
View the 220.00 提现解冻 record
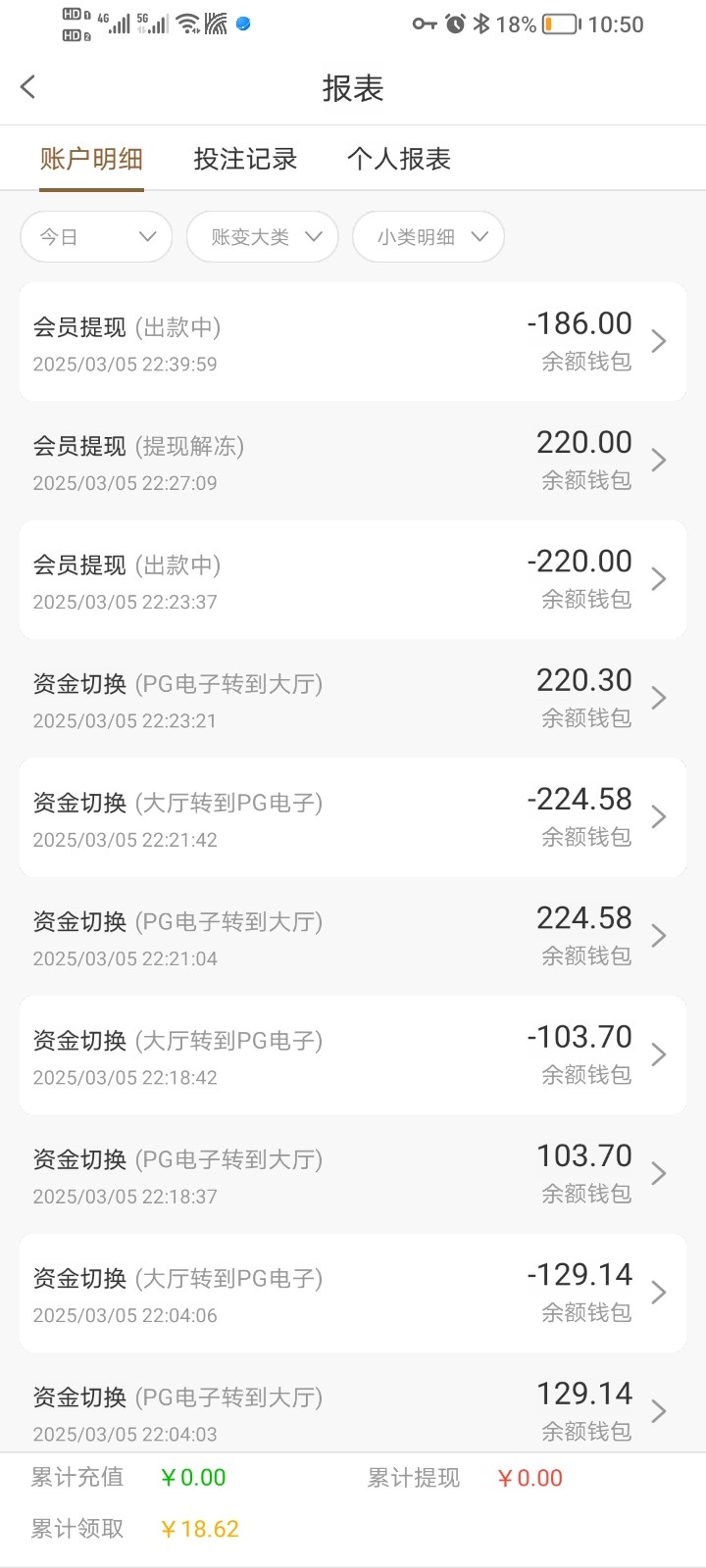point(353,461)
